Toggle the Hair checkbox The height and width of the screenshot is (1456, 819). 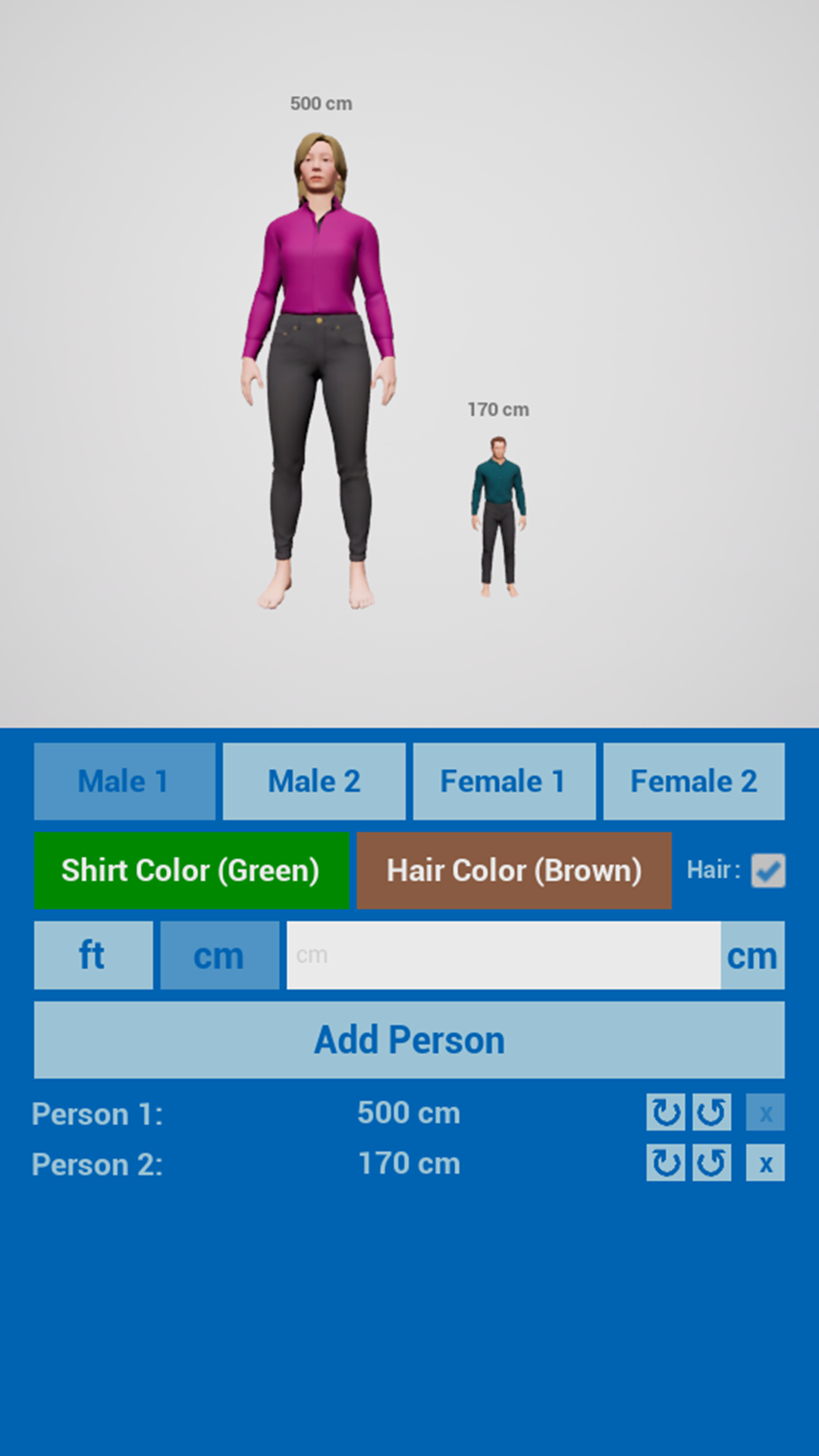pyautogui.click(x=767, y=871)
